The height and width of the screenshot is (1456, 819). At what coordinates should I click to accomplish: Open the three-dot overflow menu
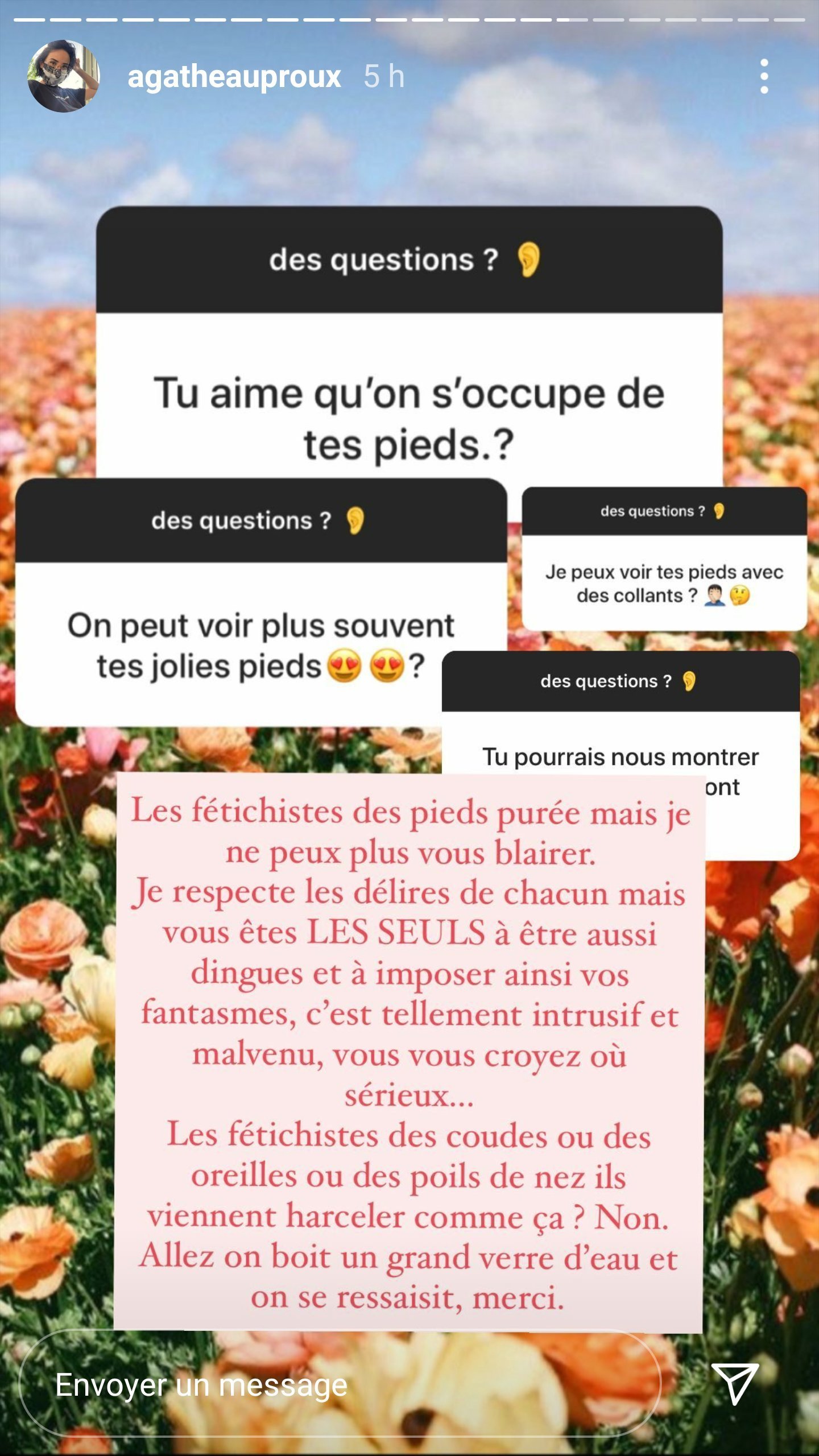[764, 76]
